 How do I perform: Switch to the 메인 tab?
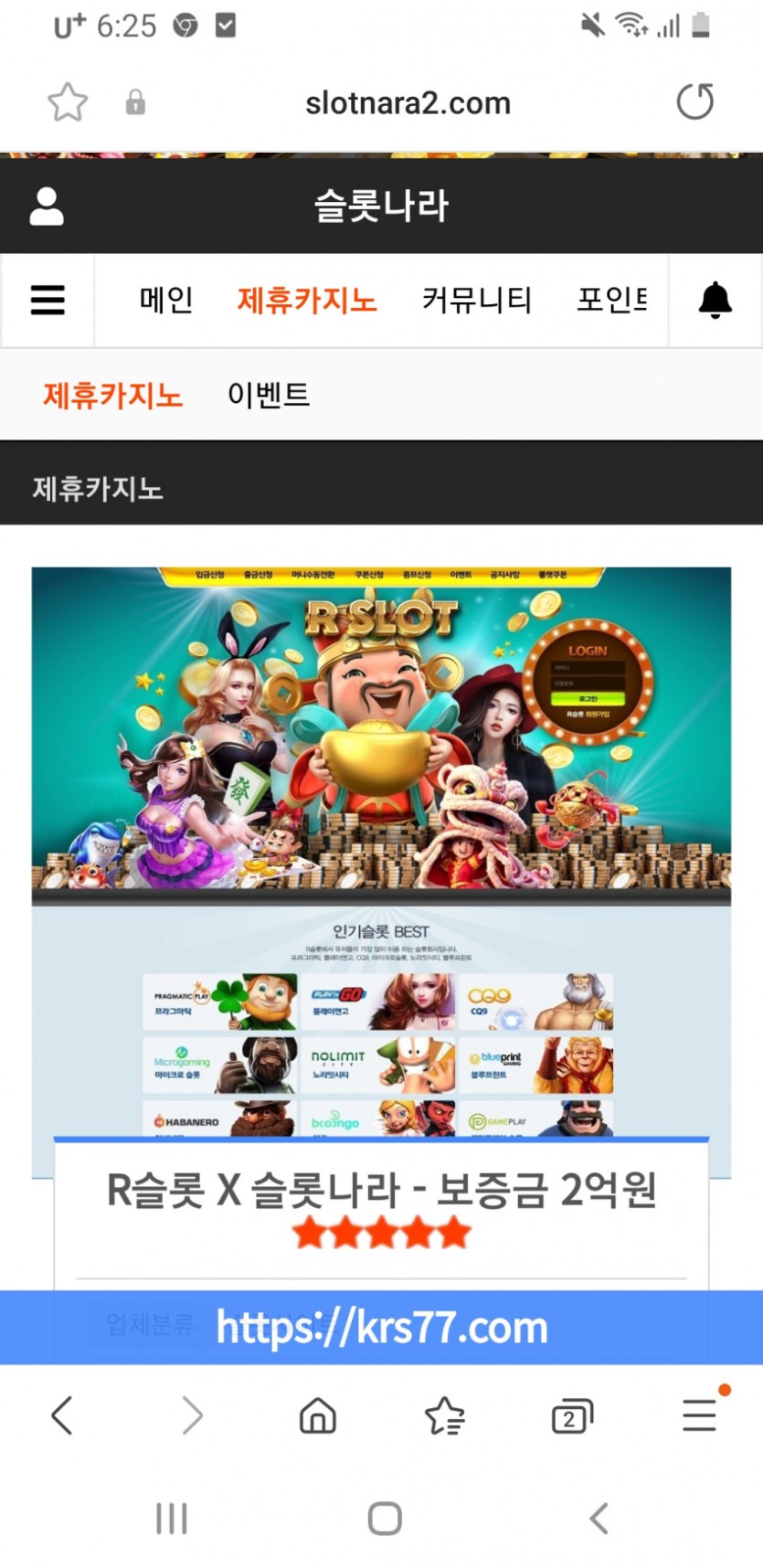pos(166,300)
